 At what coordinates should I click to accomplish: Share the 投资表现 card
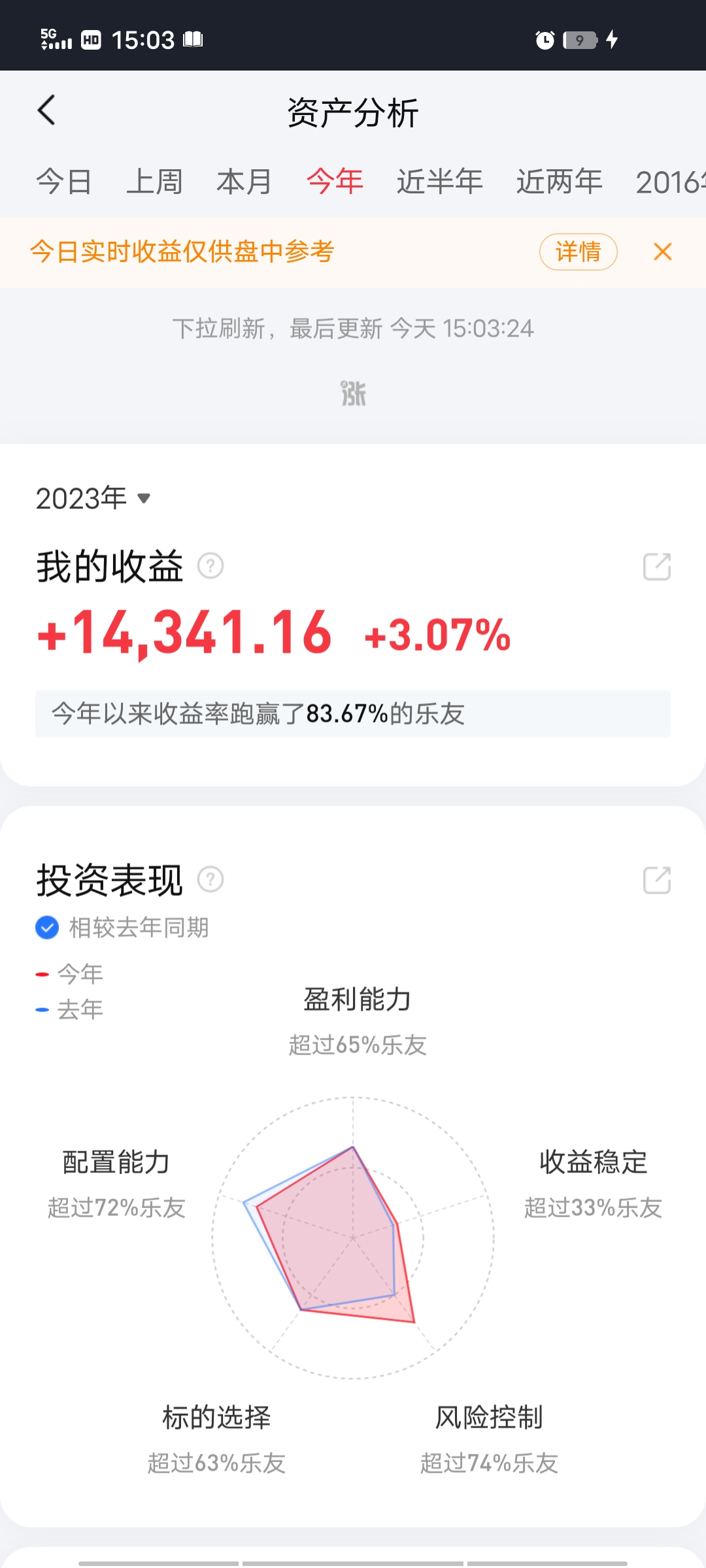click(x=657, y=880)
